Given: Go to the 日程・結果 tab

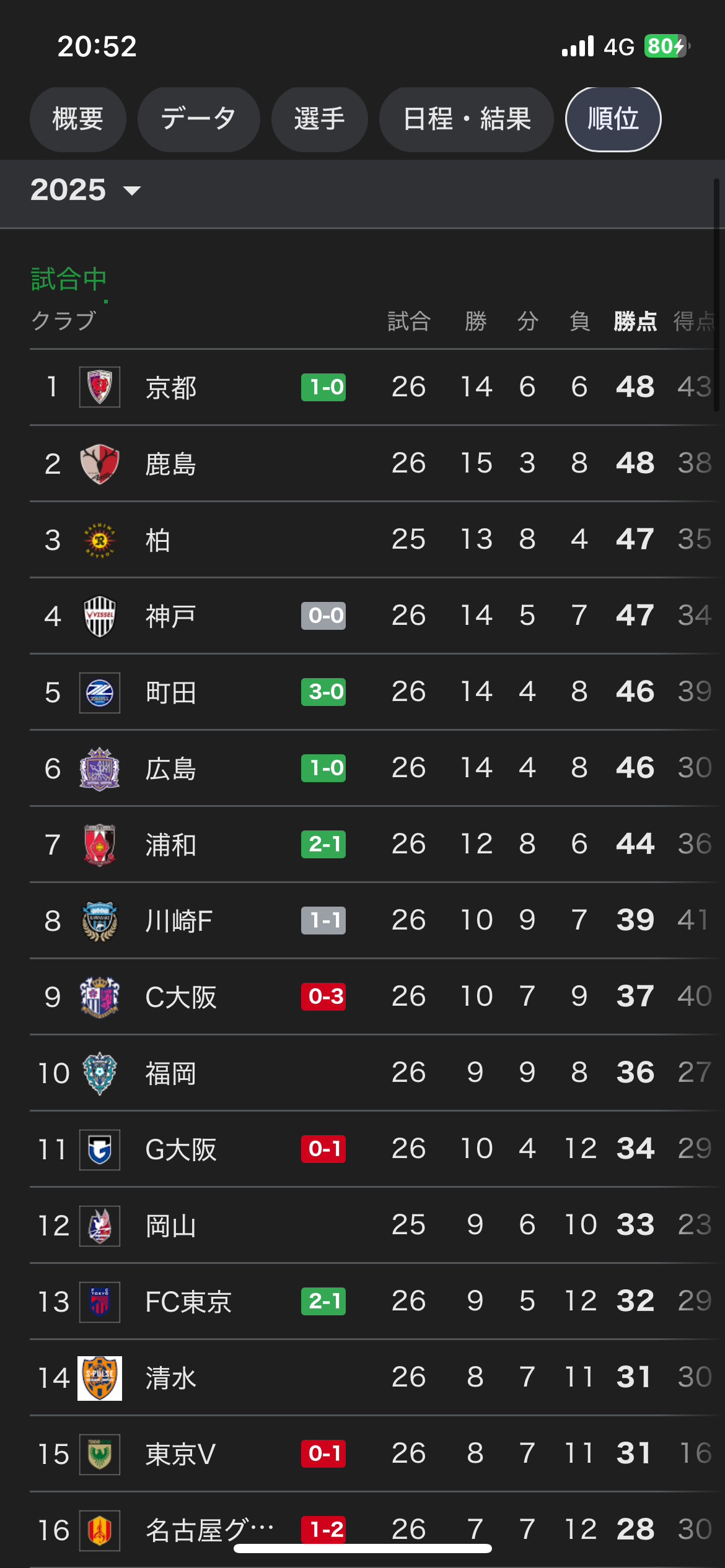Looking at the screenshot, I should tap(466, 119).
